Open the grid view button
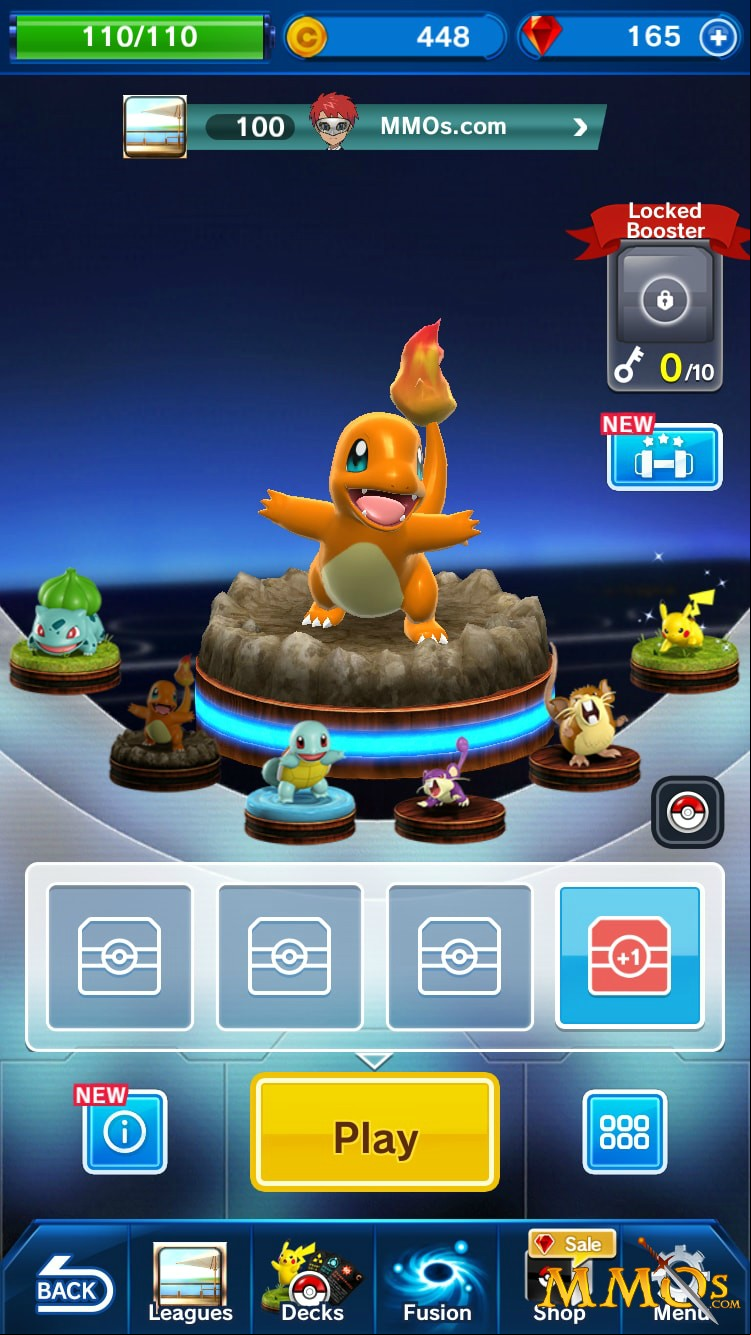 point(624,1132)
